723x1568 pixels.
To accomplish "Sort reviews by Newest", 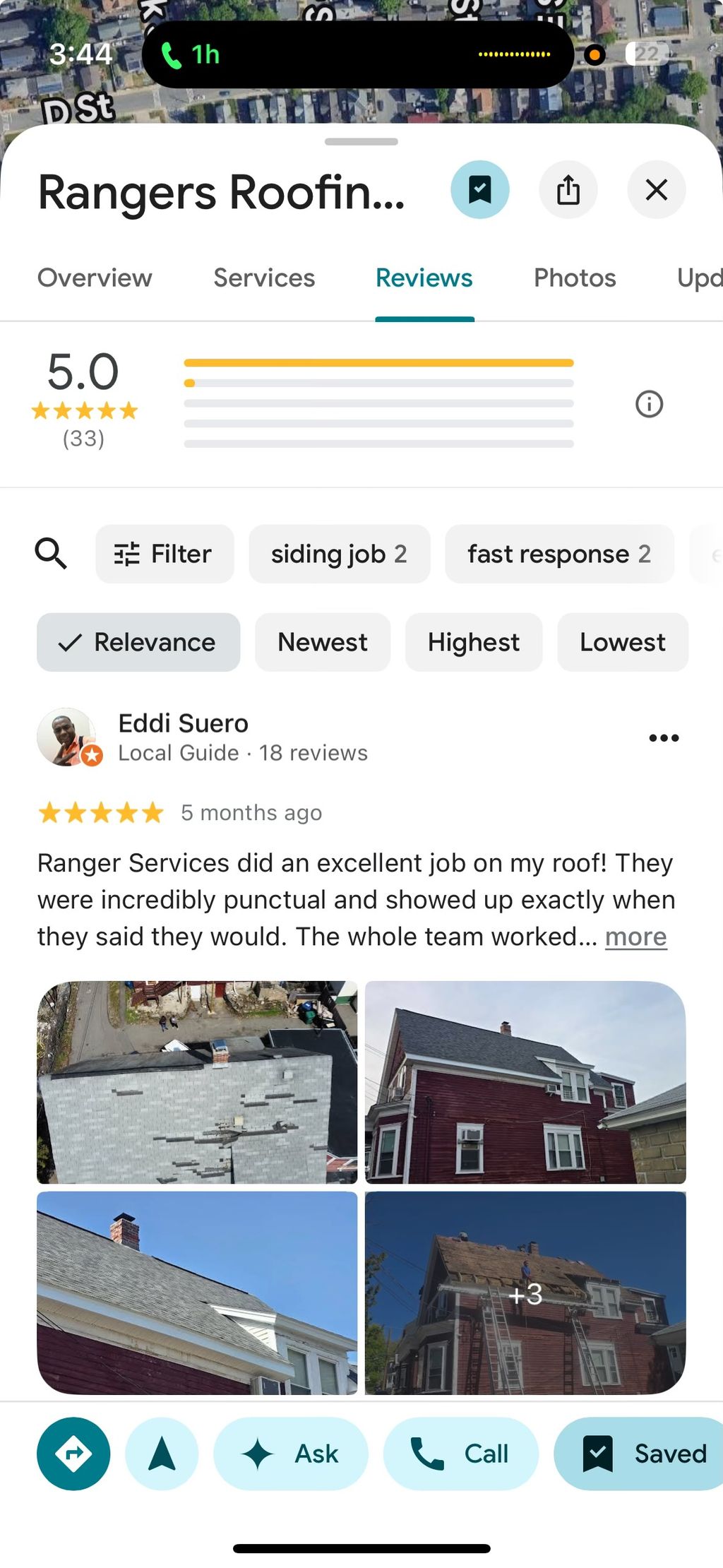I will (x=323, y=642).
